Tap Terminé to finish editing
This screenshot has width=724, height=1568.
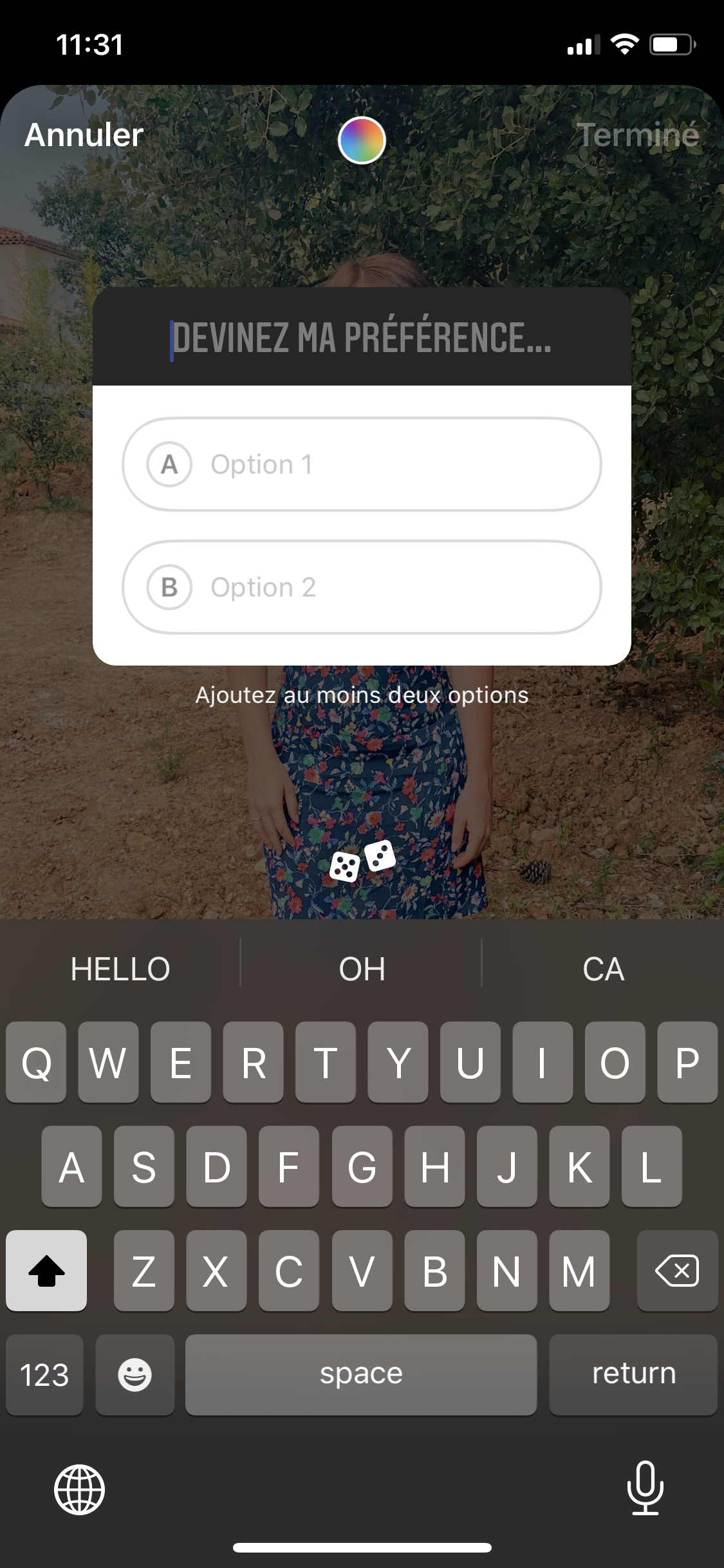(637, 135)
